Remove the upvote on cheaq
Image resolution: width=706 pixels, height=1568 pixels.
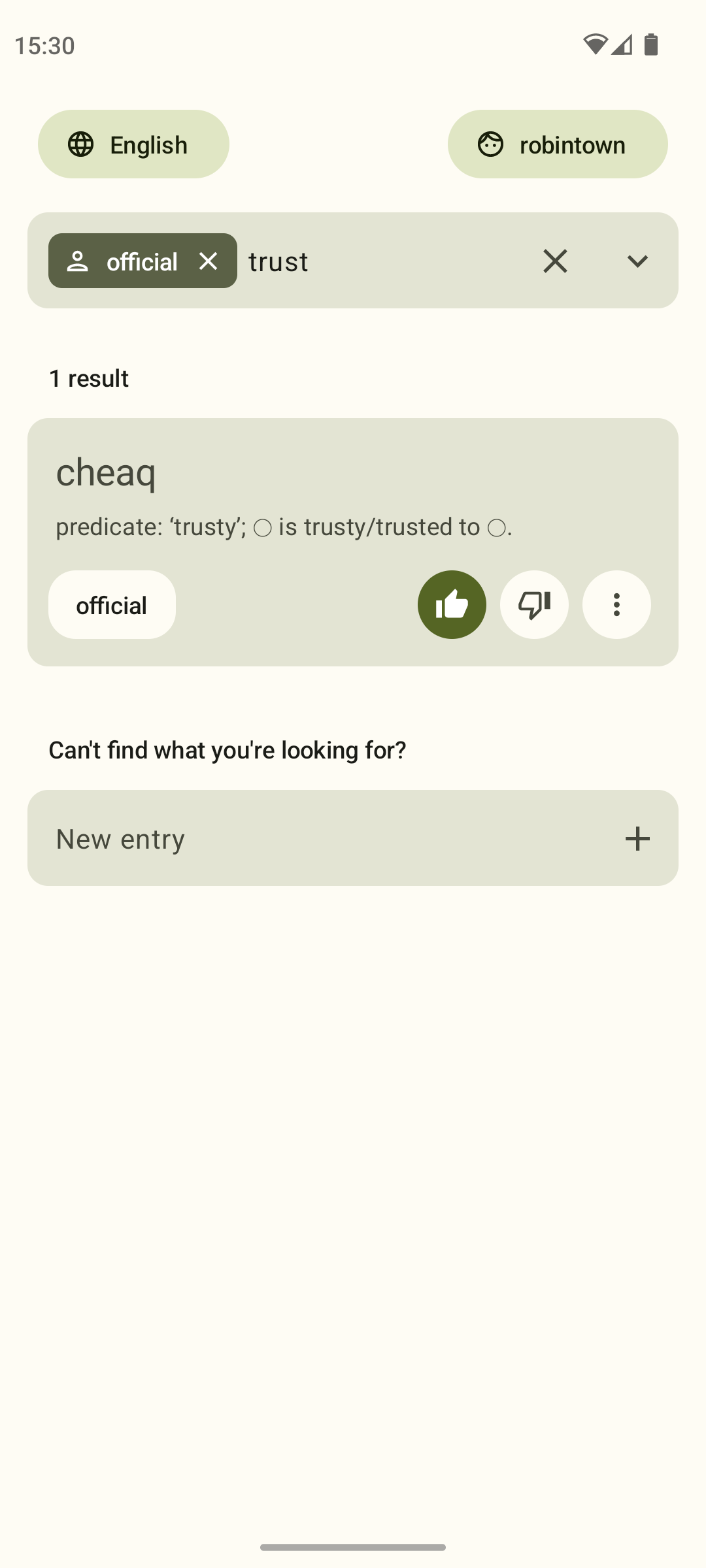click(x=452, y=605)
